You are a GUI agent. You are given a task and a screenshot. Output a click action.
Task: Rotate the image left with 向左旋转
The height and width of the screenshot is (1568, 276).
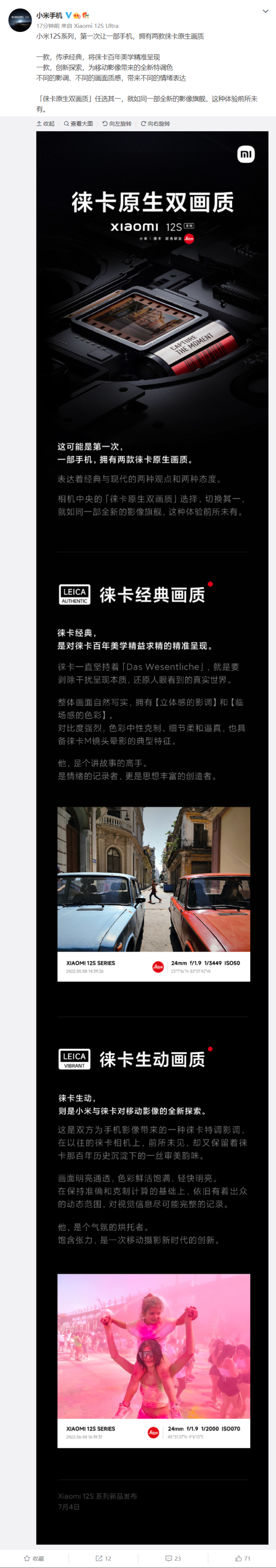[x=117, y=124]
